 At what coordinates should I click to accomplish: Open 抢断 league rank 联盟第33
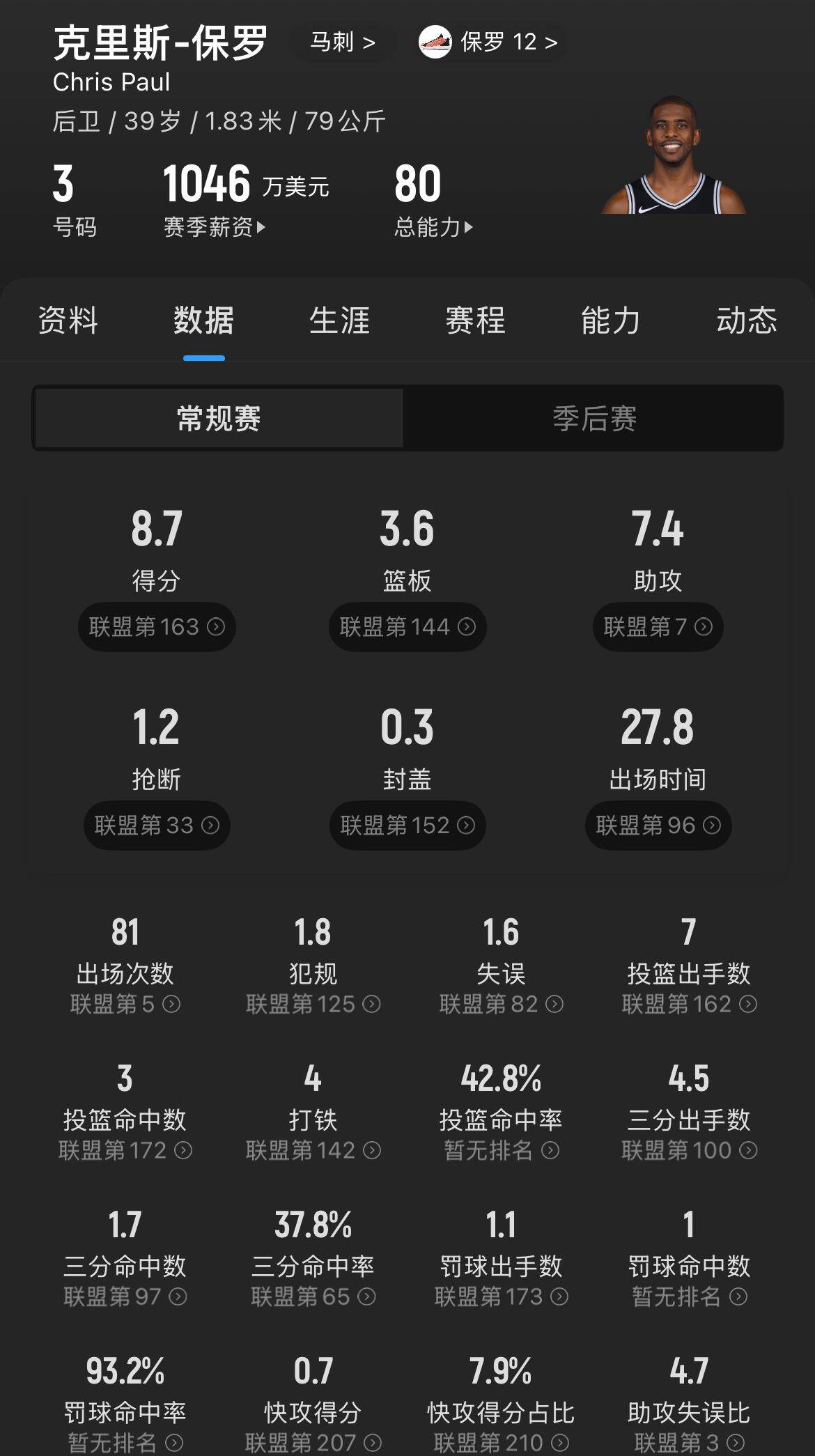(157, 826)
